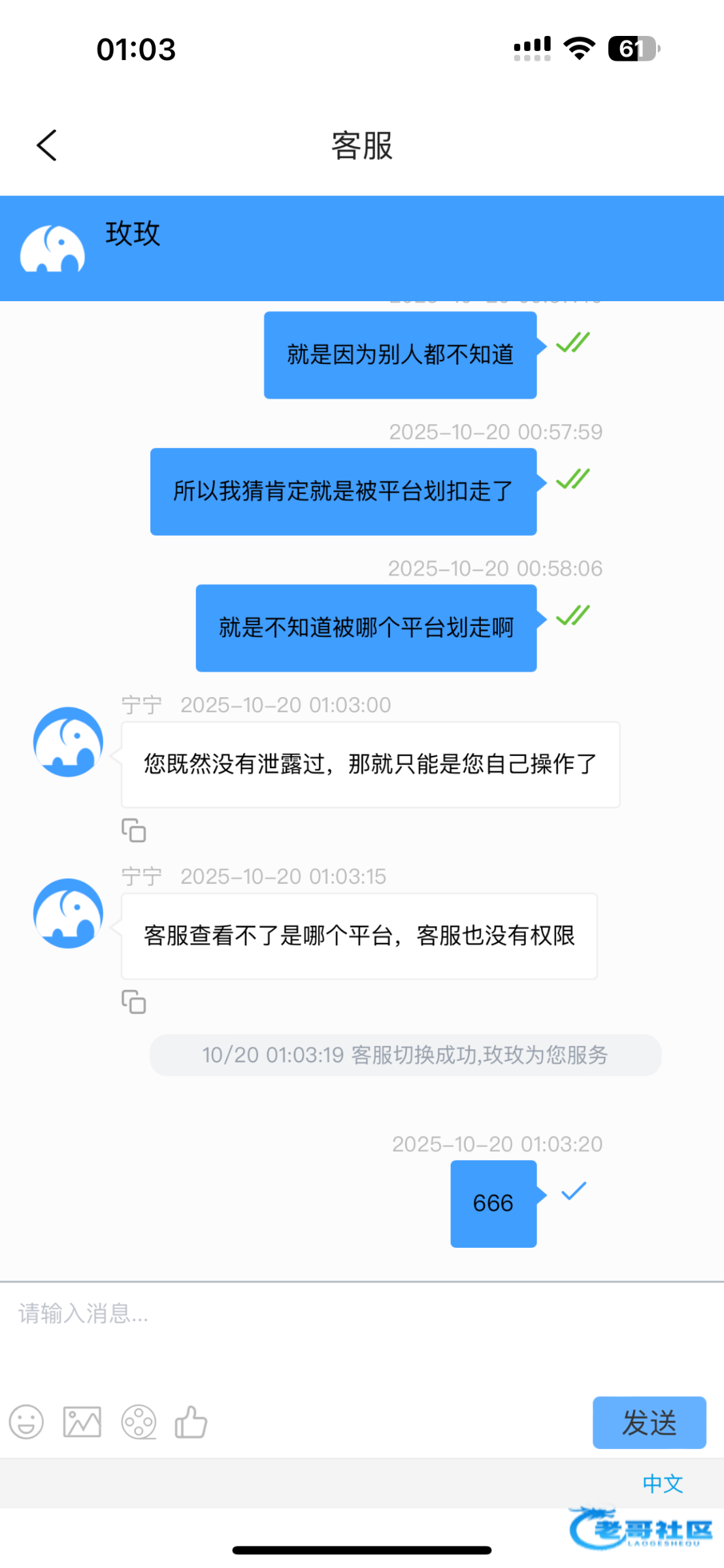
Task: Send the message with 发送
Action: point(649,1422)
